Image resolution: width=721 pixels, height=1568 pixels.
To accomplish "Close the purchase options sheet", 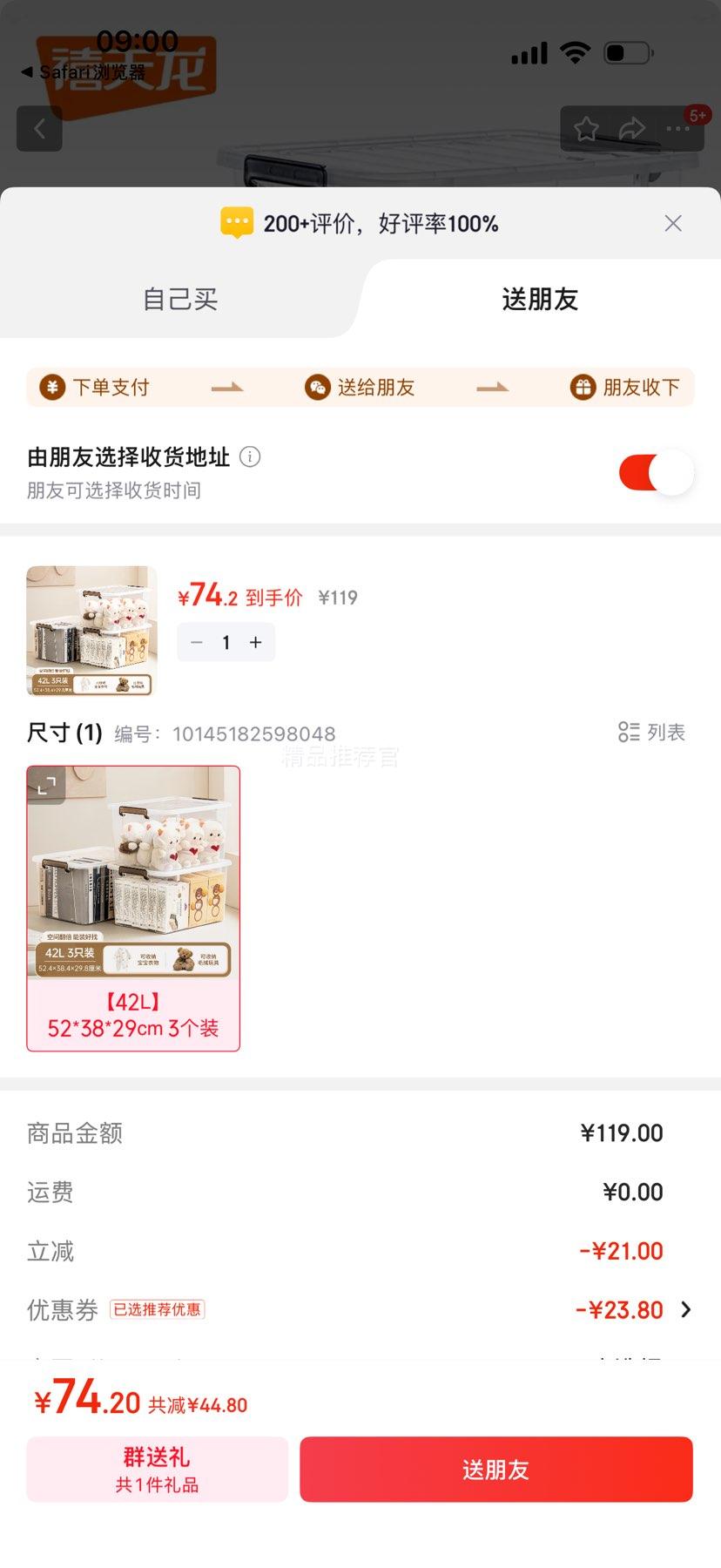I will [x=672, y=224].
